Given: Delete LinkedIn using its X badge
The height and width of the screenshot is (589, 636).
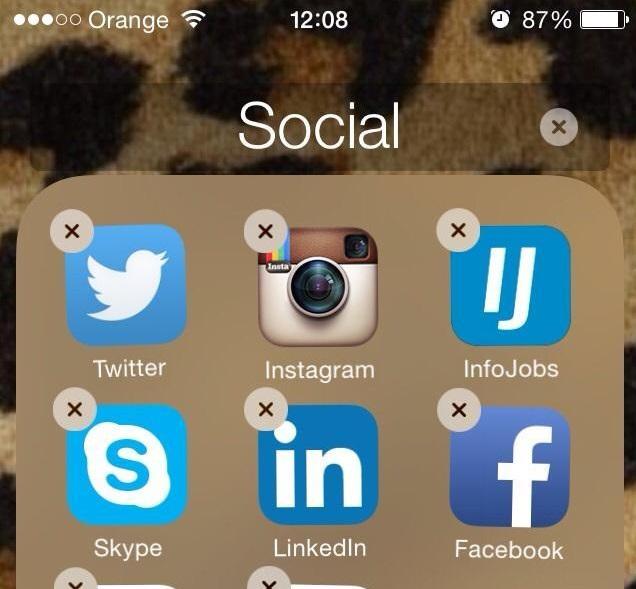Looking at the screenshot, I should (x=265, y=409).
